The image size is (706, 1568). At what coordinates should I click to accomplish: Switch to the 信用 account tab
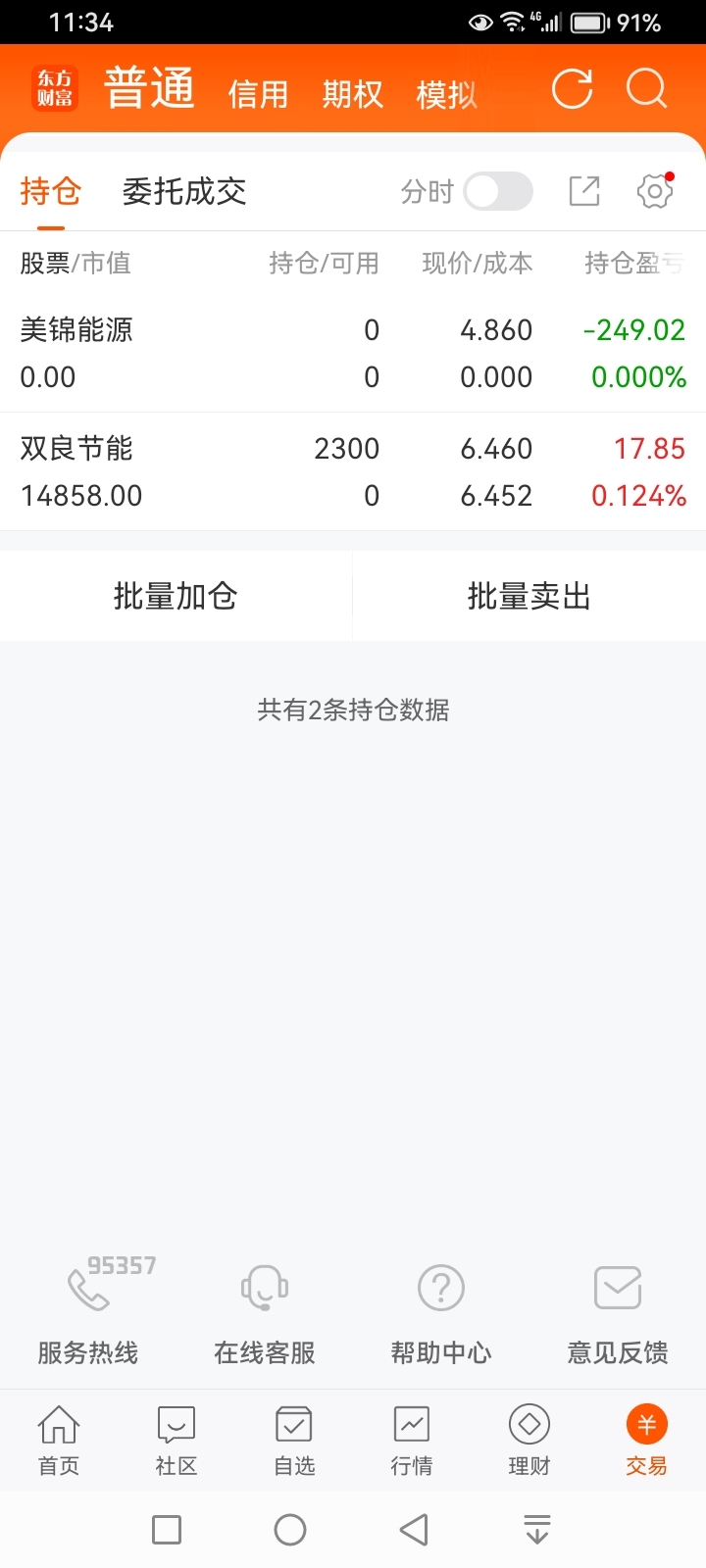click(258, 94)
